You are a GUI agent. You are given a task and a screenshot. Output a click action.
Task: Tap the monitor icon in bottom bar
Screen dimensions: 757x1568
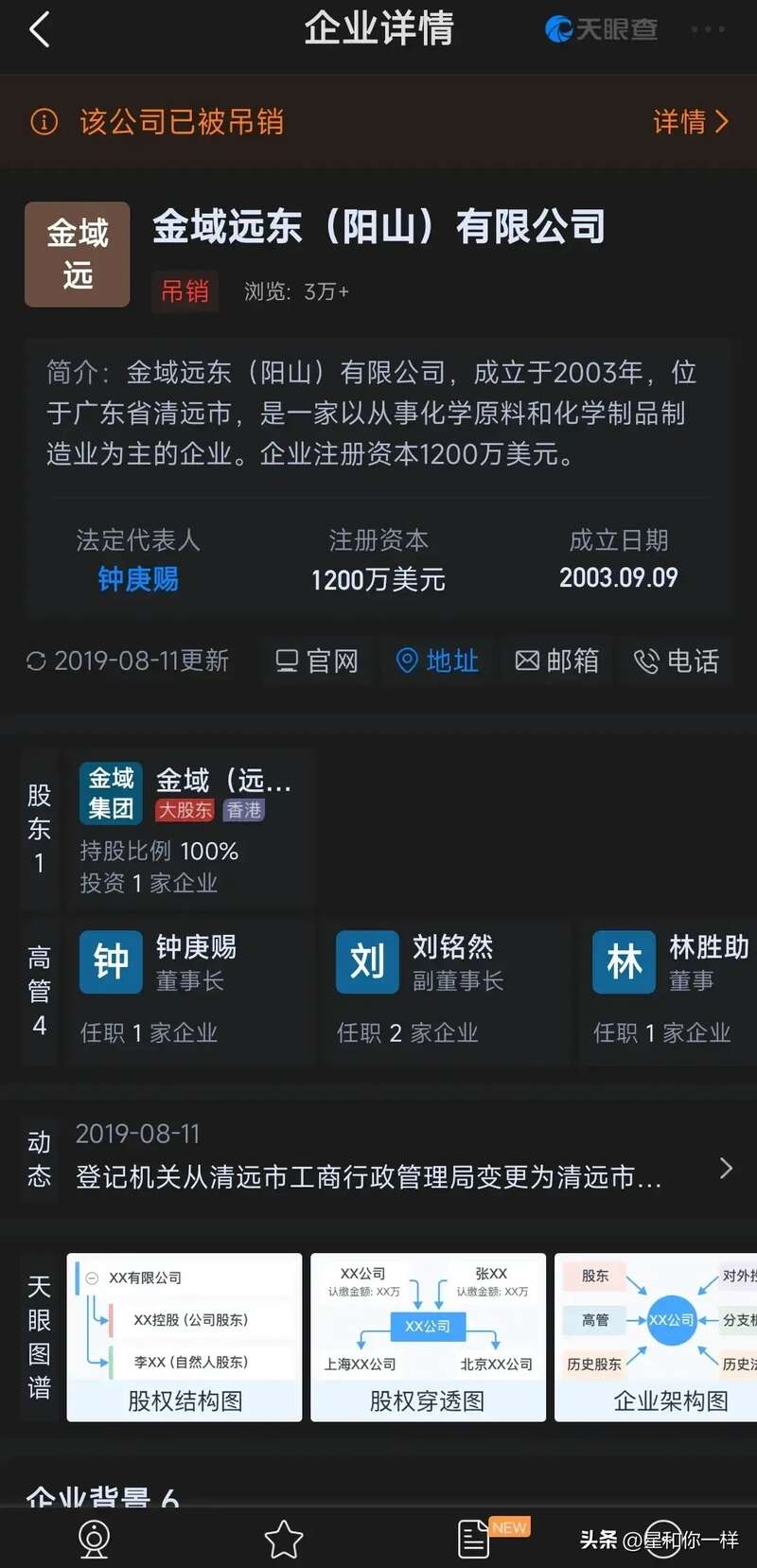(94, 1539)
